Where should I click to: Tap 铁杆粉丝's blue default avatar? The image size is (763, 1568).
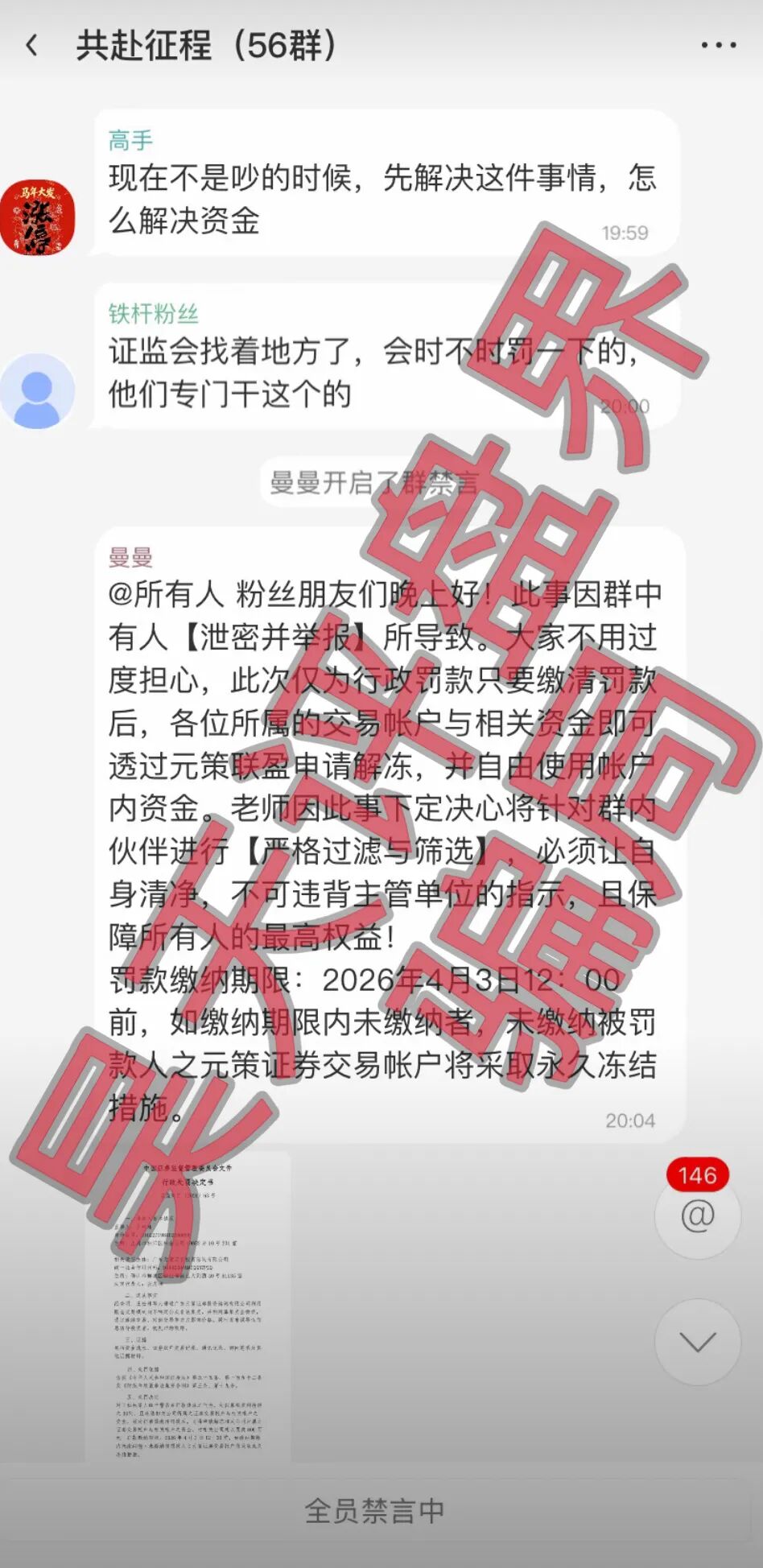38,389
